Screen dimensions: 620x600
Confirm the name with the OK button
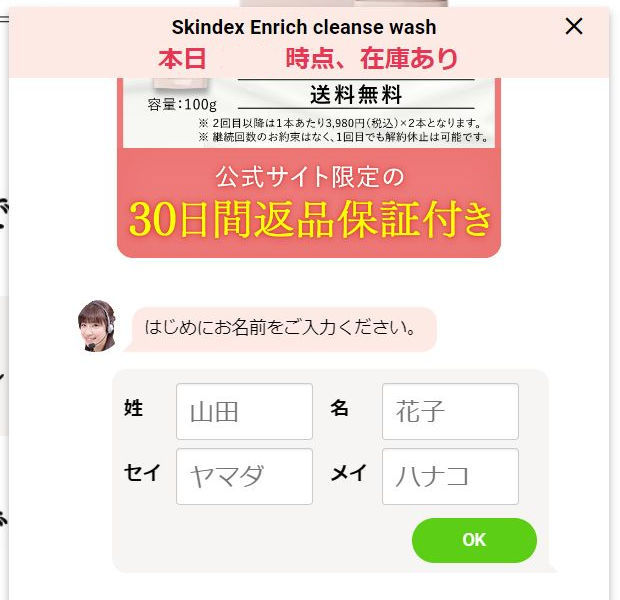coord(474,540)
